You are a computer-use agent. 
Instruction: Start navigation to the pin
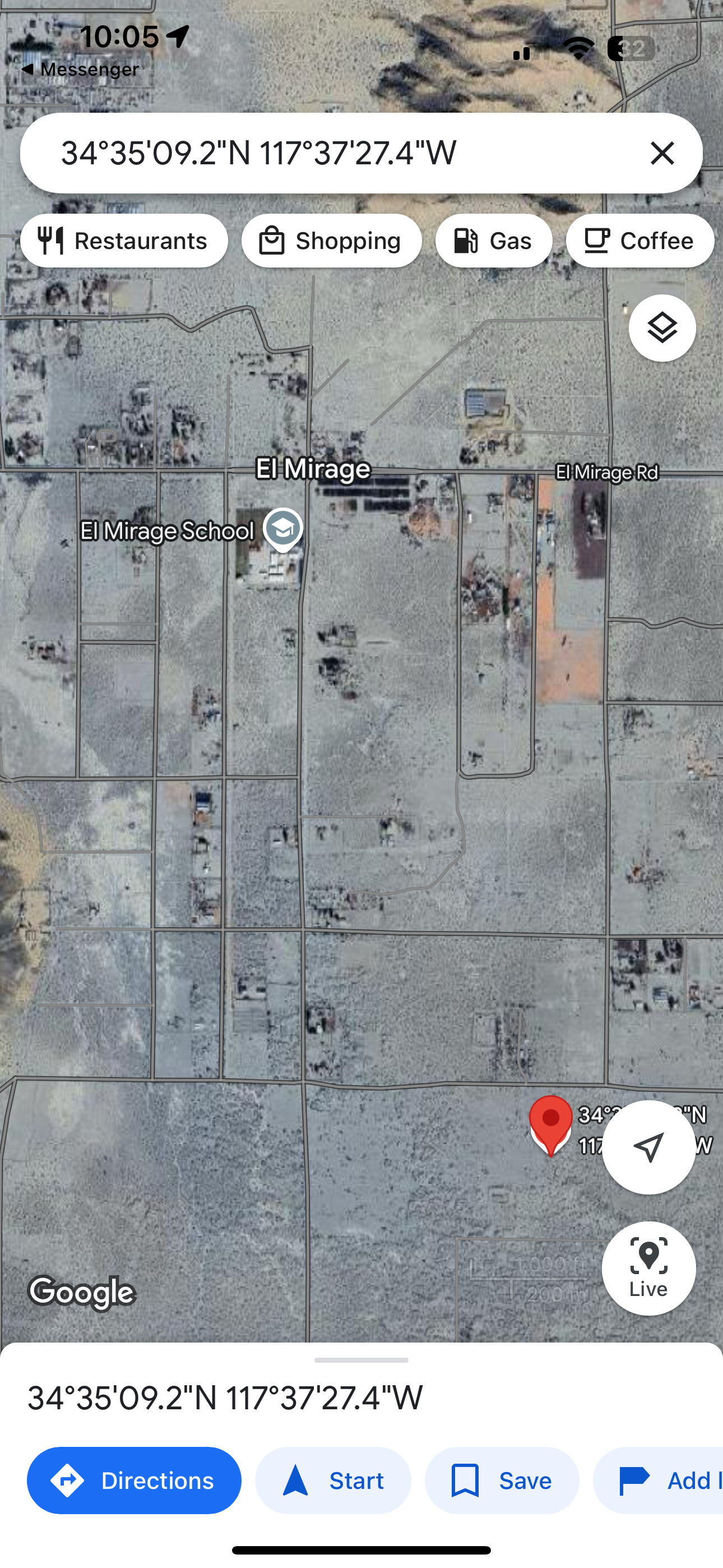333,1481
